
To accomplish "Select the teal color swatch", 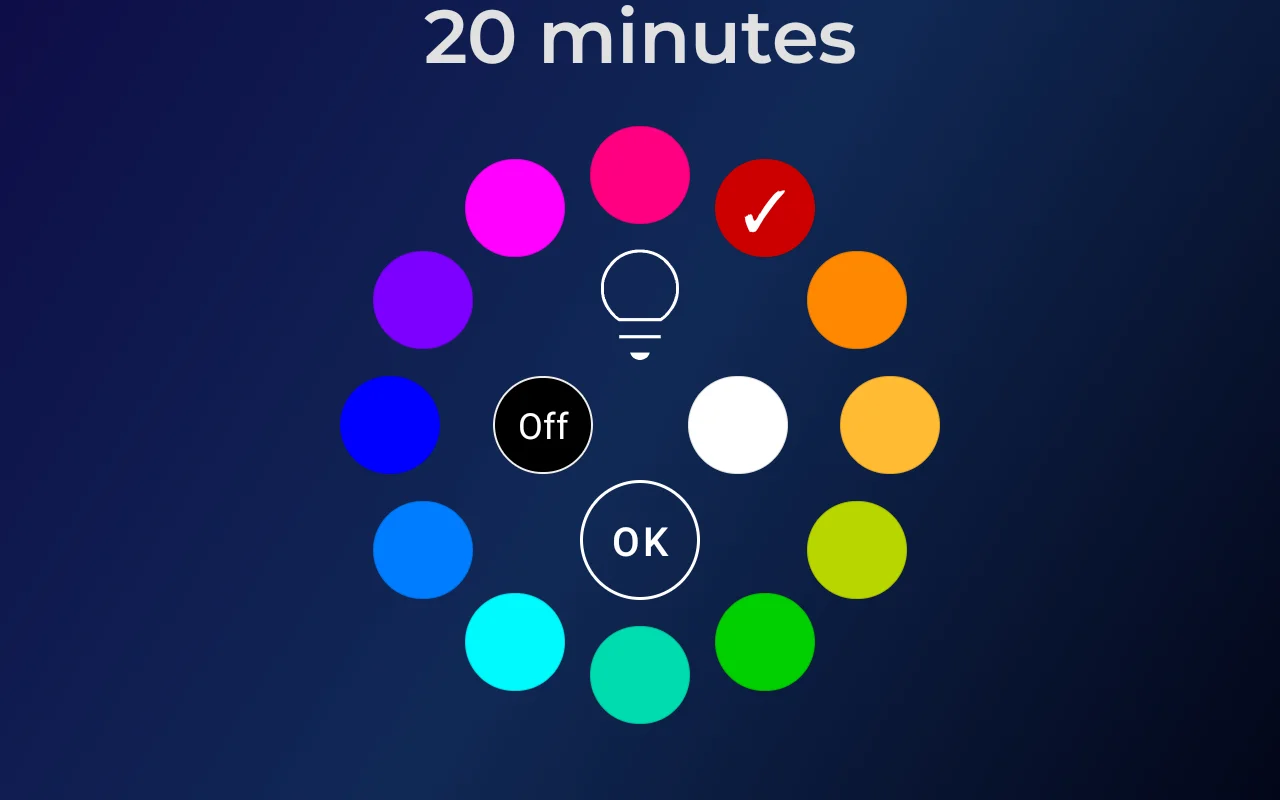I will [x=640, y=675].
